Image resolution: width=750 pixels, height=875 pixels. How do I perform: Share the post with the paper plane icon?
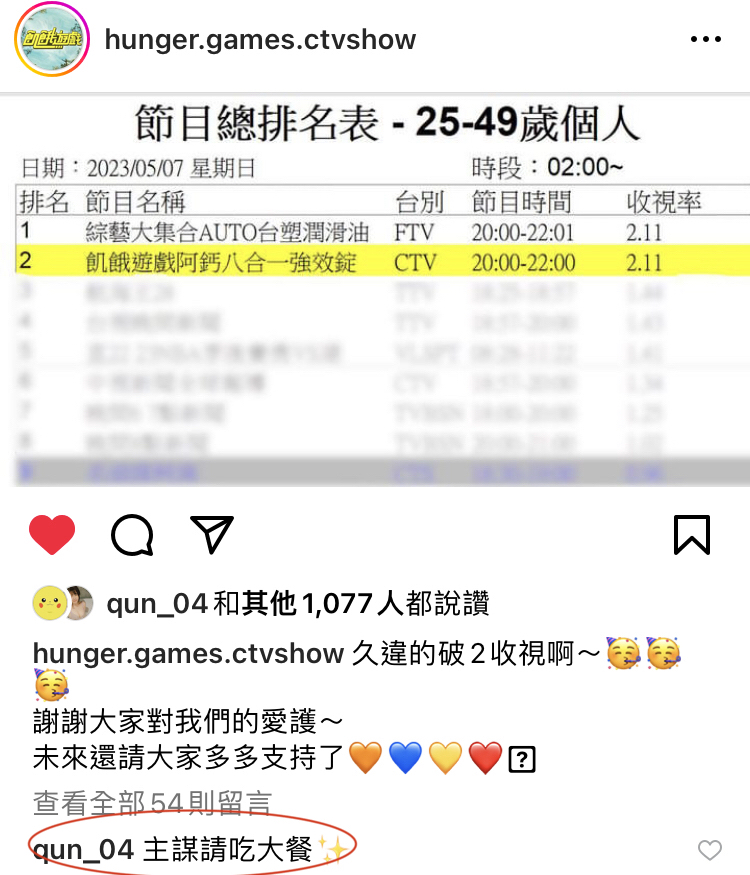point(212,535)
